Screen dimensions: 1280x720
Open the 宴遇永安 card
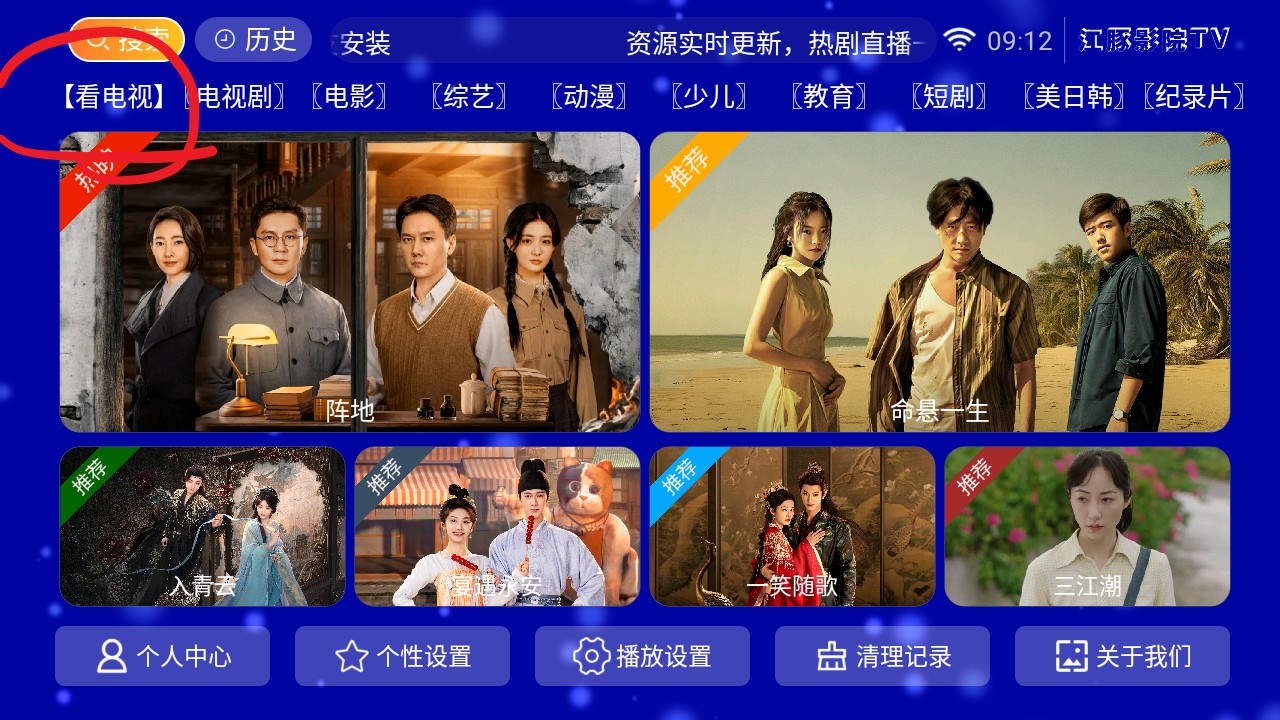tap(497, 526)
